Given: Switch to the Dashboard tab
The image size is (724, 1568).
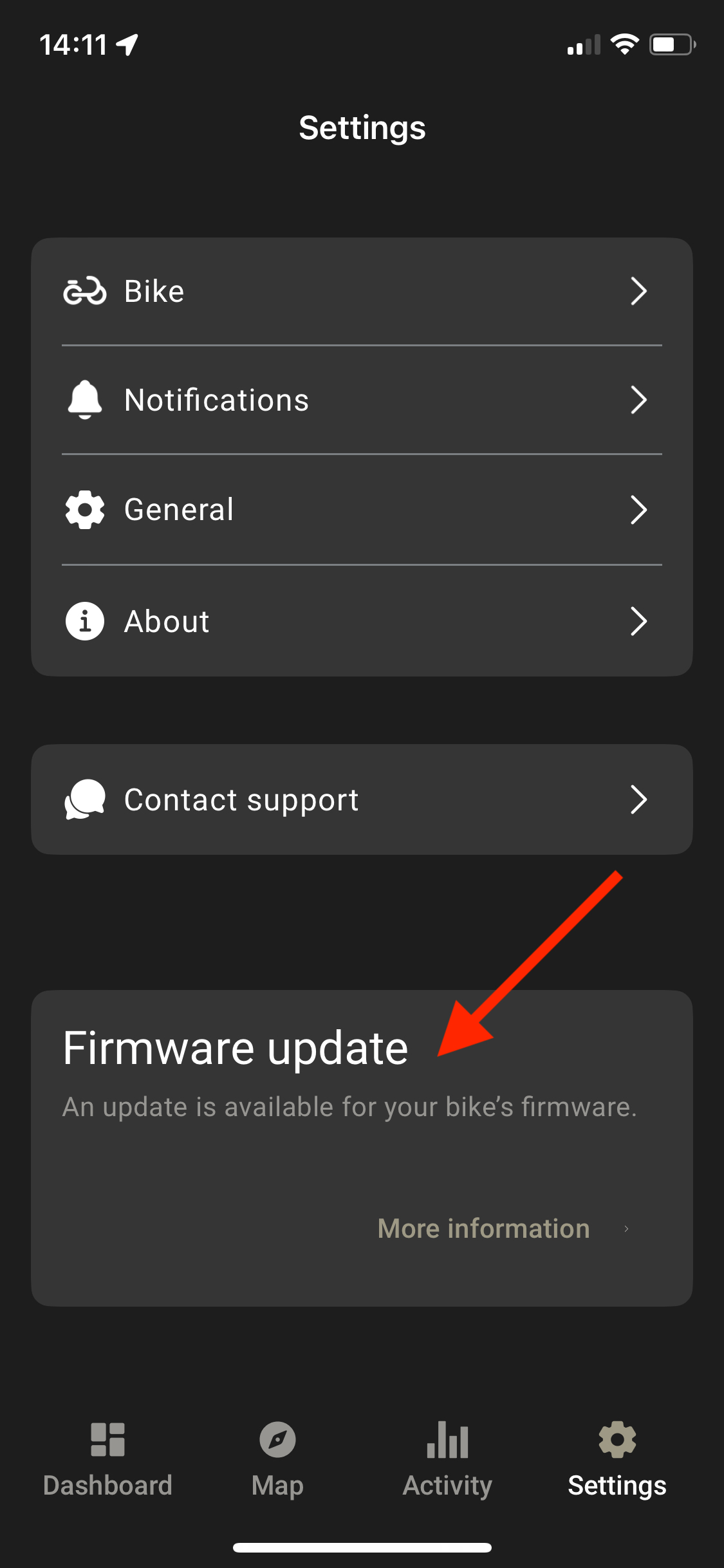Looking at the screenshot, I should 107,1460.
